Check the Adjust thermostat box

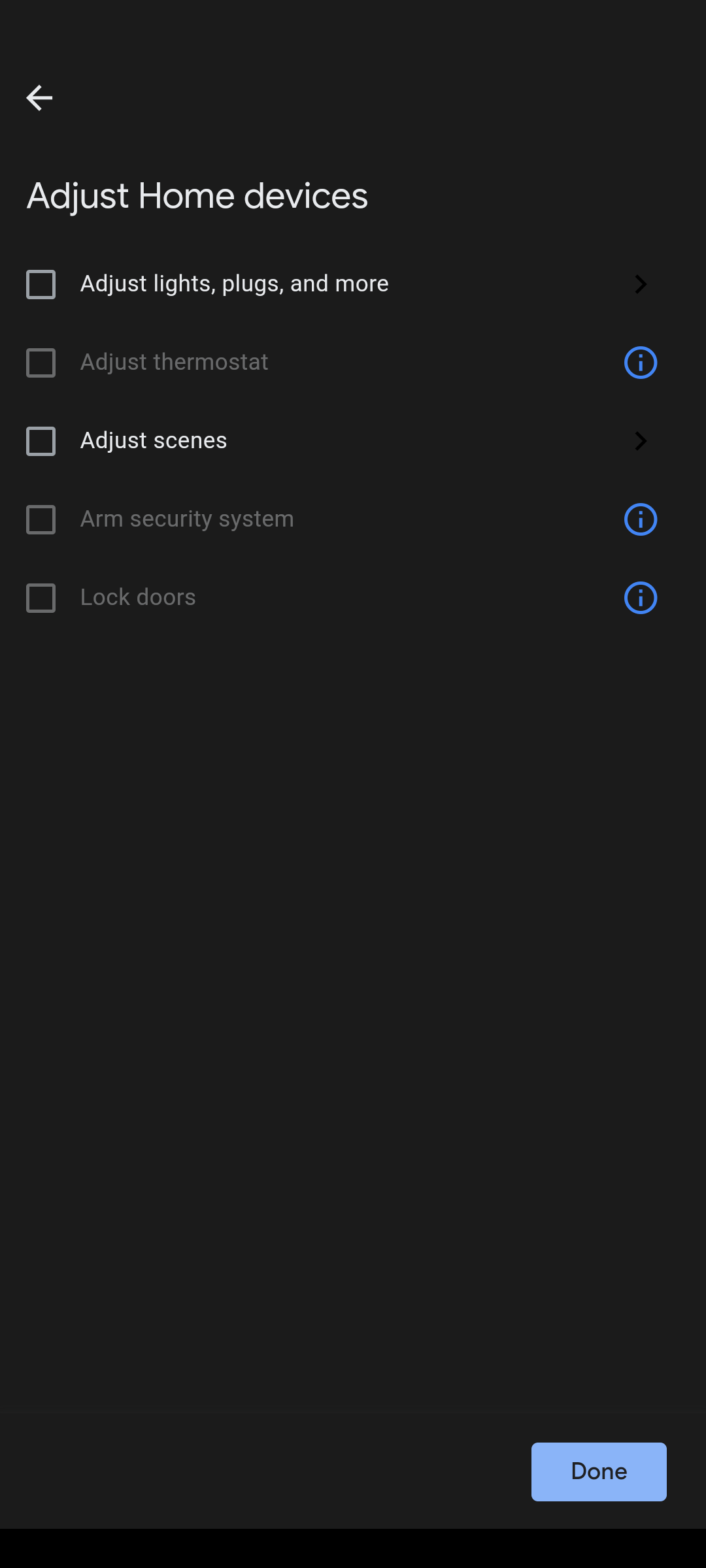[41, 363]
